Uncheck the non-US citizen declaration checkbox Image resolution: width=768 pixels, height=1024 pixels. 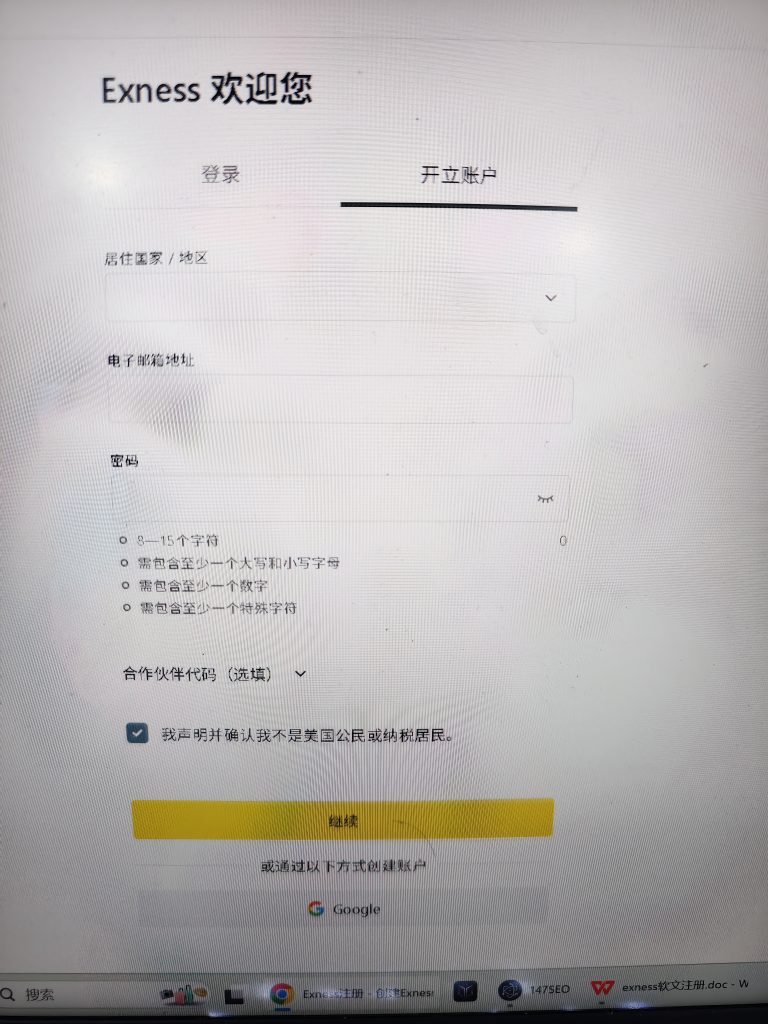click(x=137, y=734)
